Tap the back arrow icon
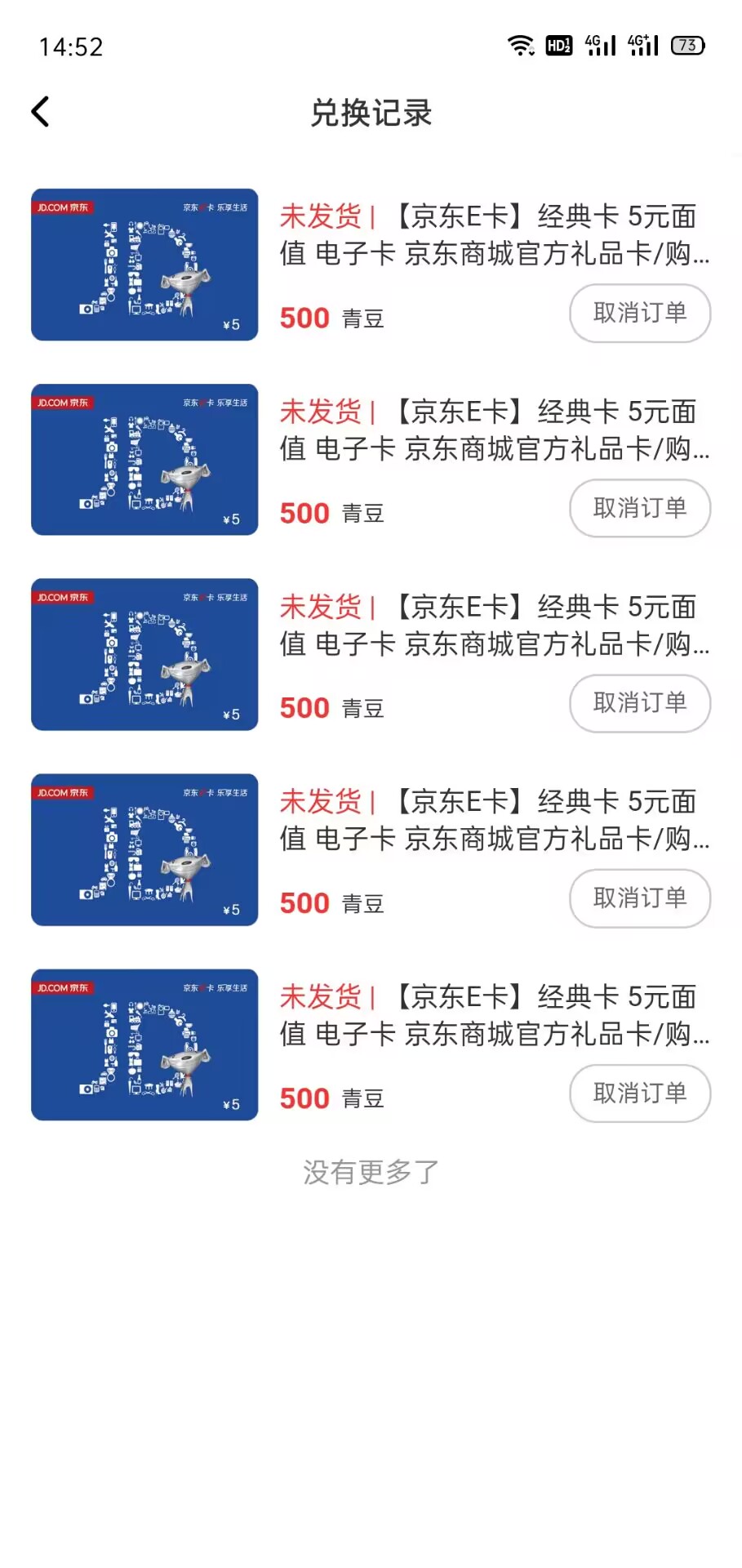 (40, 112)
